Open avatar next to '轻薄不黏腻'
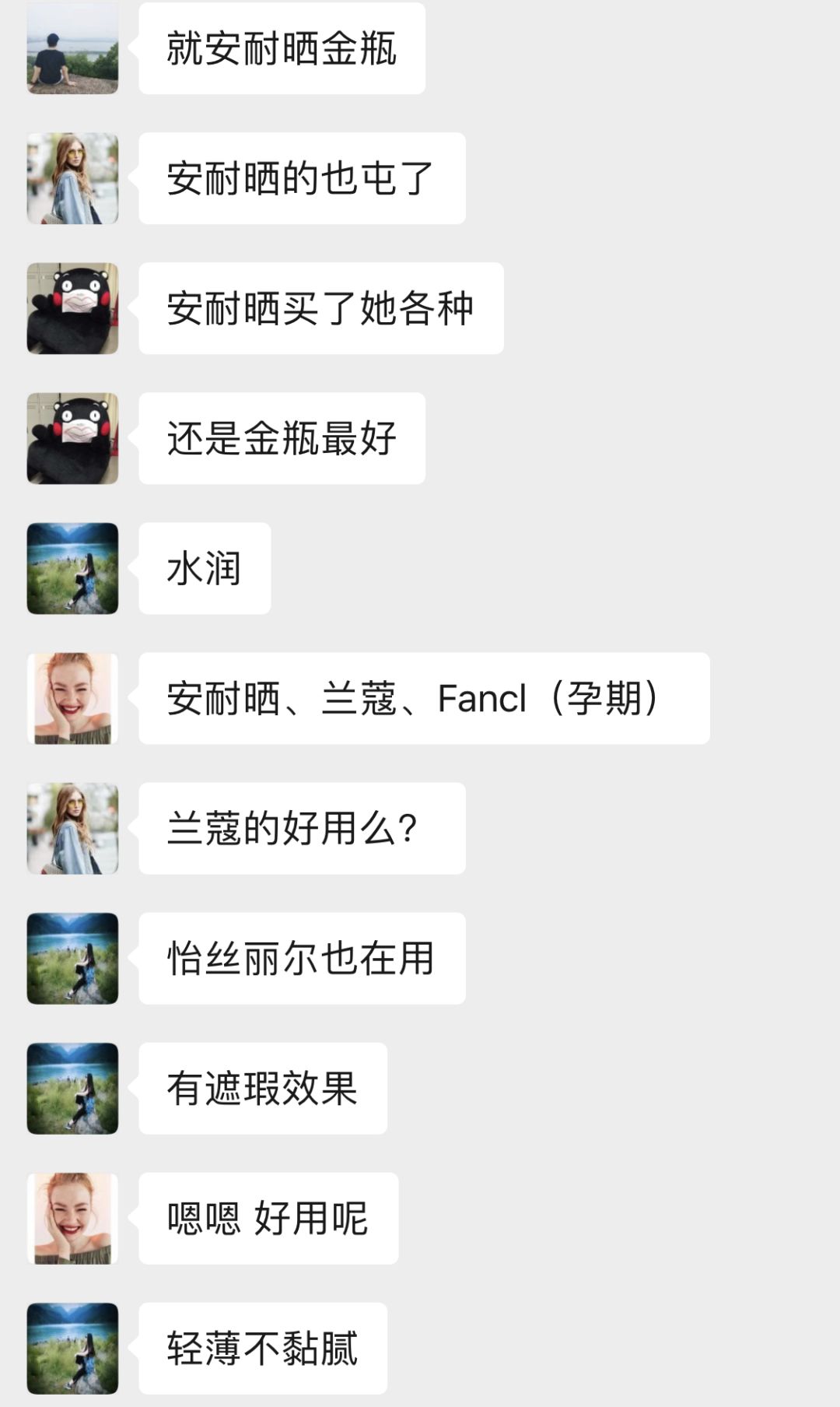Image resolution: width=840 pixels, height=1407 pixels. point(72,1348)
